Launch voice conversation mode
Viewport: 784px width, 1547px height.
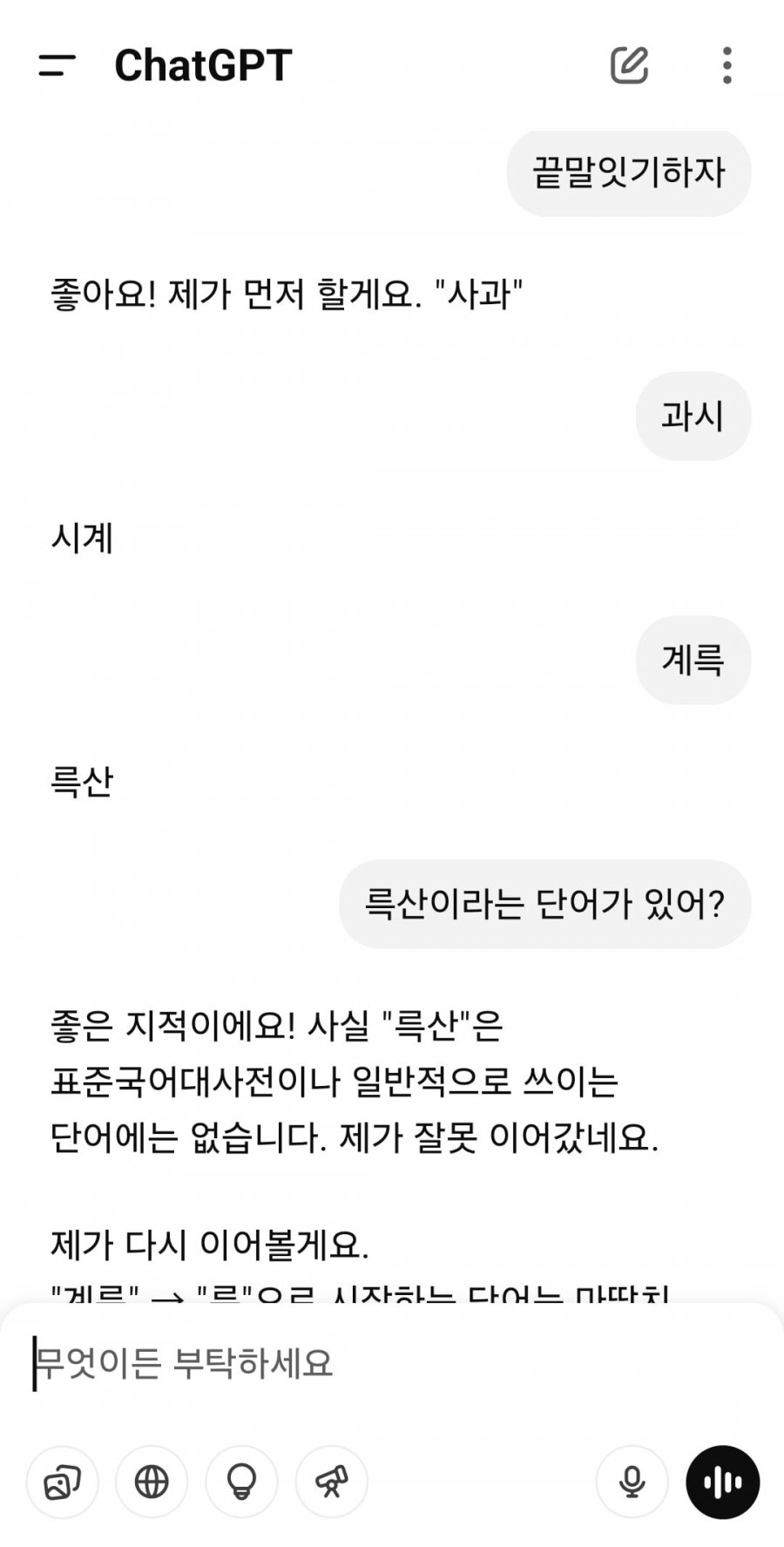pos(722,1482)
